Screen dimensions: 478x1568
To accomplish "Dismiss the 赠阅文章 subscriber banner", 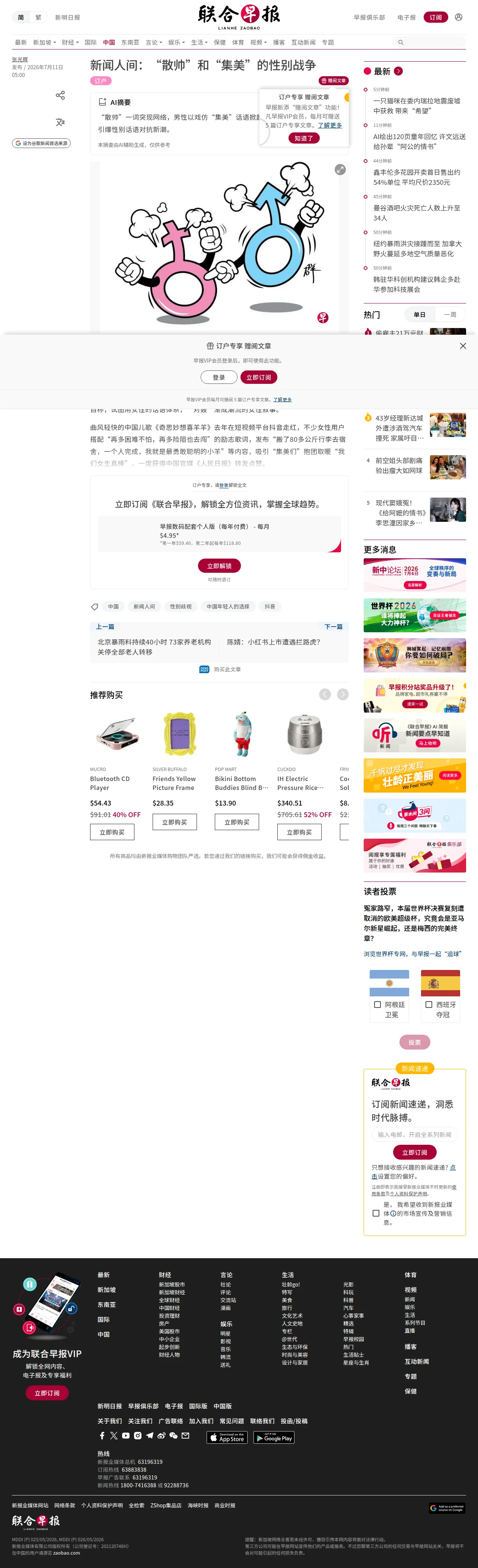I will (x=463, y=346).
